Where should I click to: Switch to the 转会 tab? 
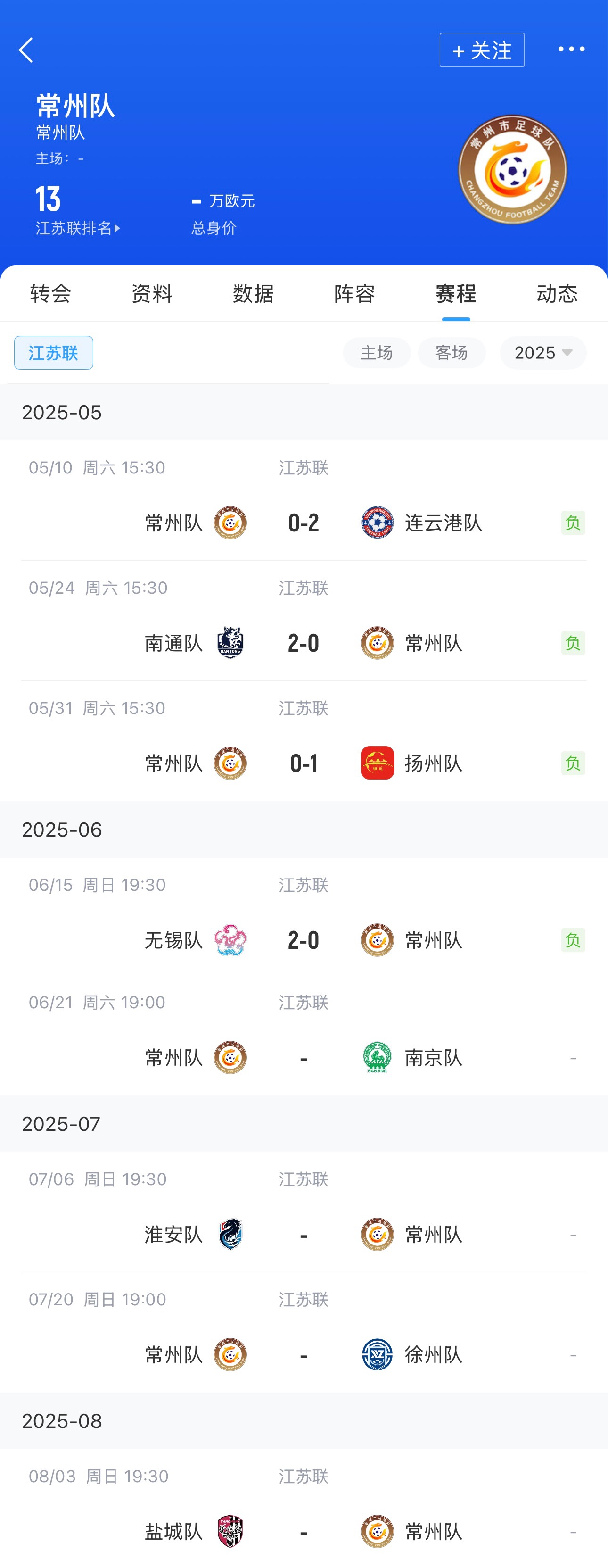[x=50, y=293]
